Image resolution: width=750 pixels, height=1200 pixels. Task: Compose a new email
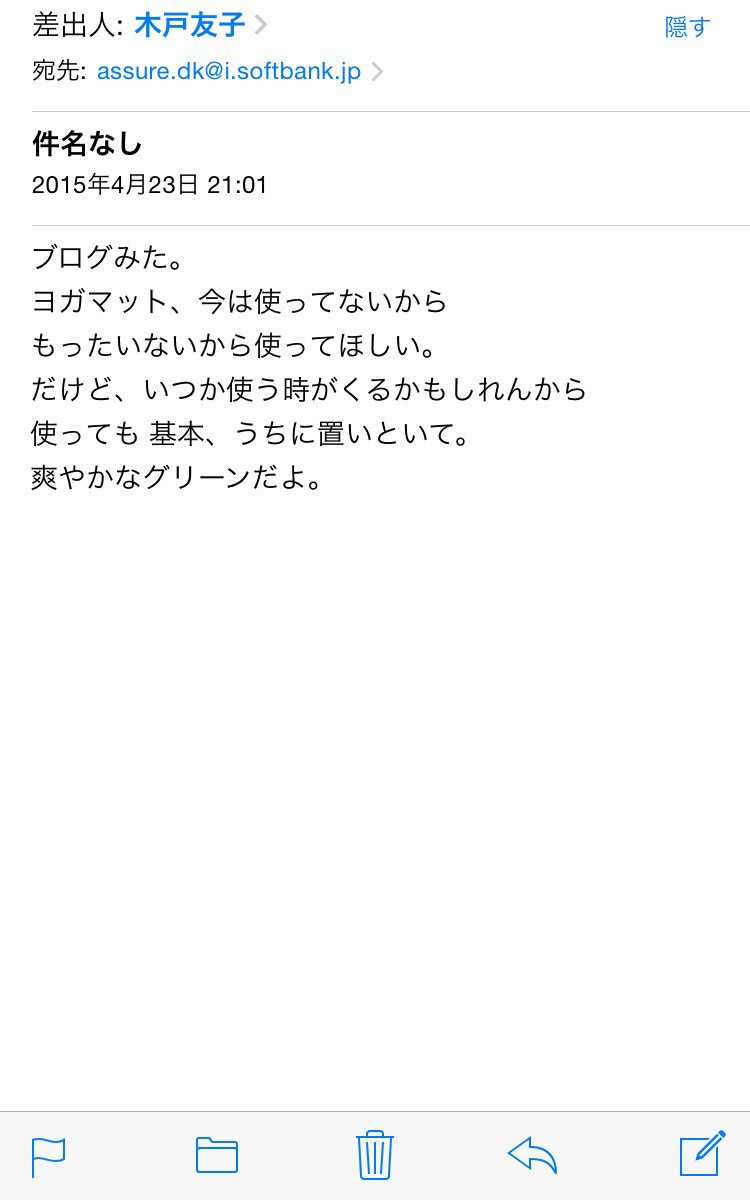(x=702, y=1155)
